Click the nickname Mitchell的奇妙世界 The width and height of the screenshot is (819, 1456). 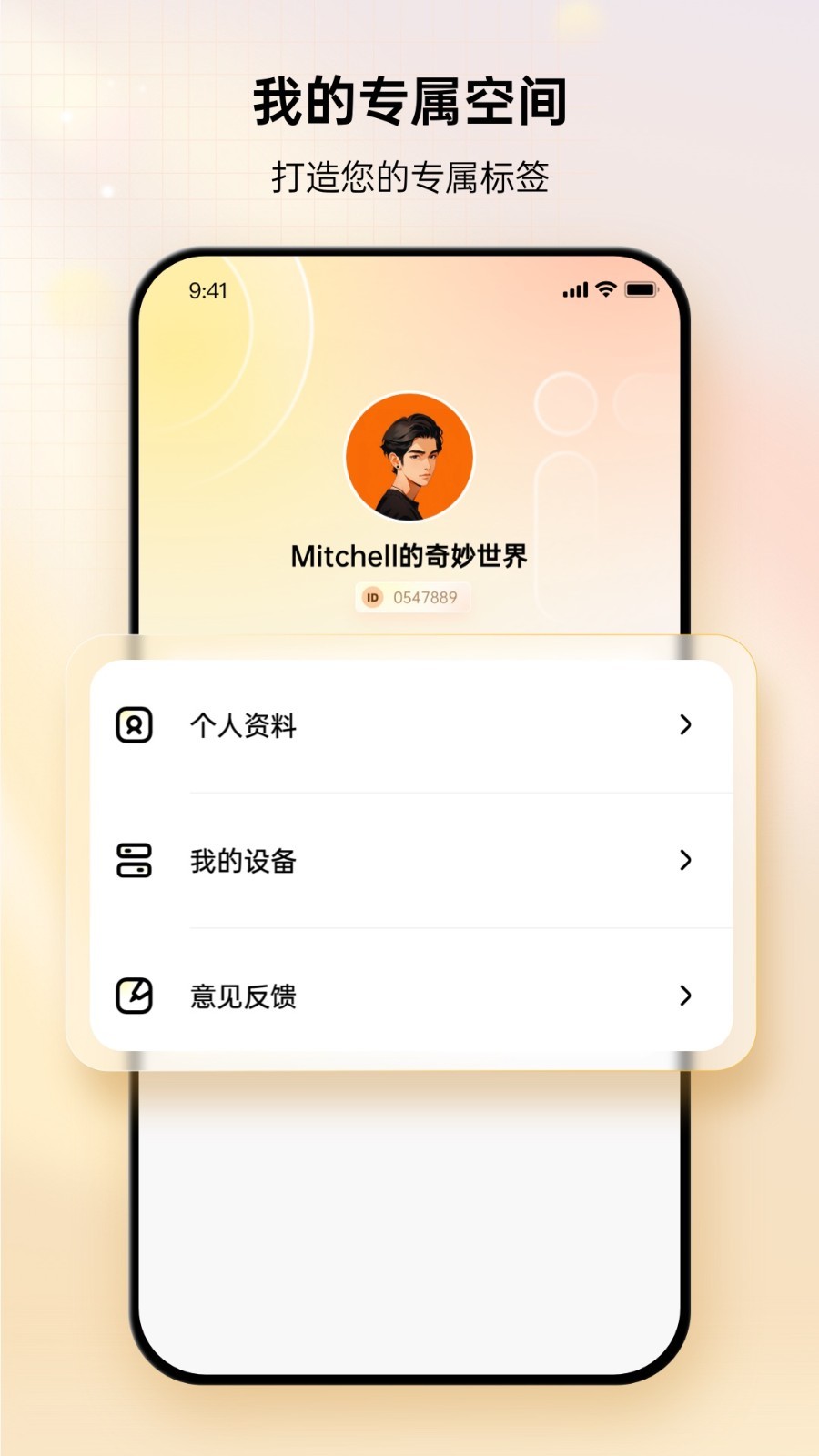(x=411, y=553)
